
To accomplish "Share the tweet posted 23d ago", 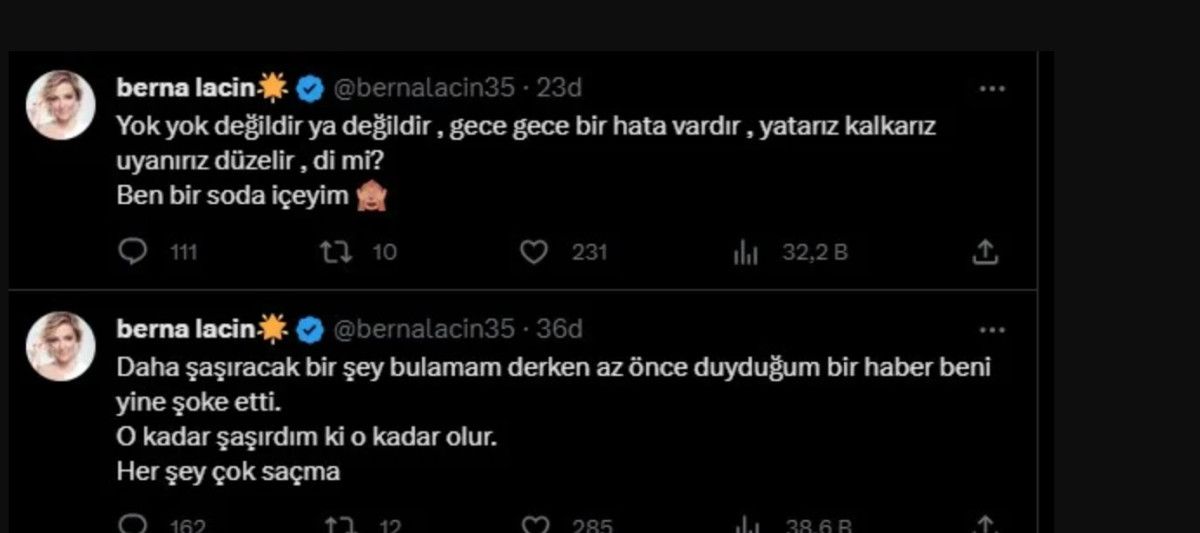I will point(985,252).
